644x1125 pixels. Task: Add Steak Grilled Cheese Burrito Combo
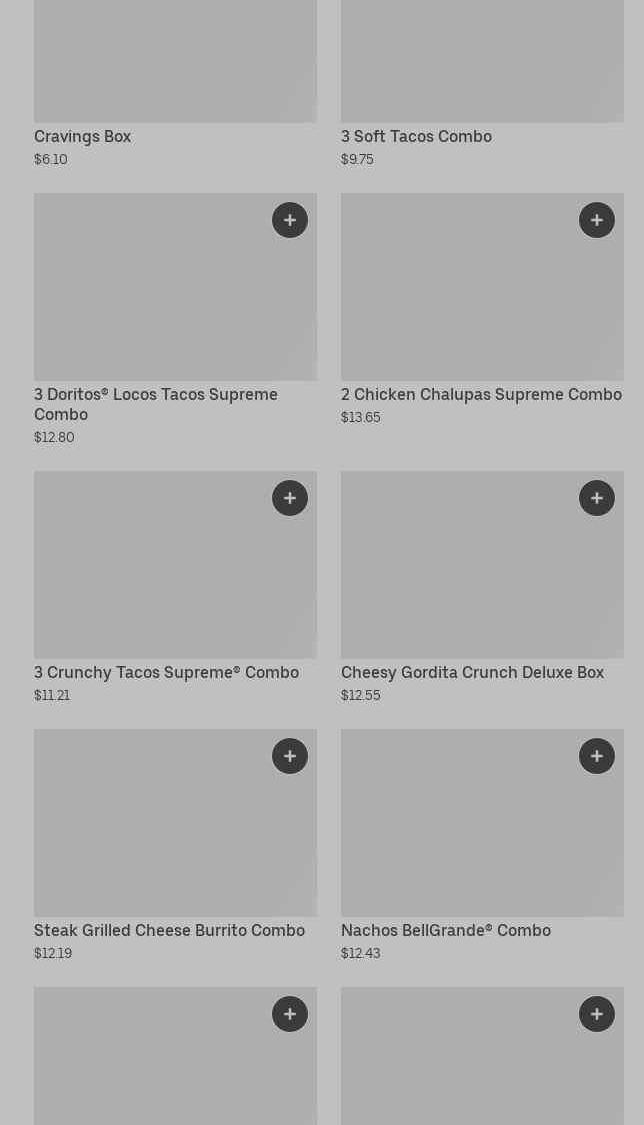(290, 756)
